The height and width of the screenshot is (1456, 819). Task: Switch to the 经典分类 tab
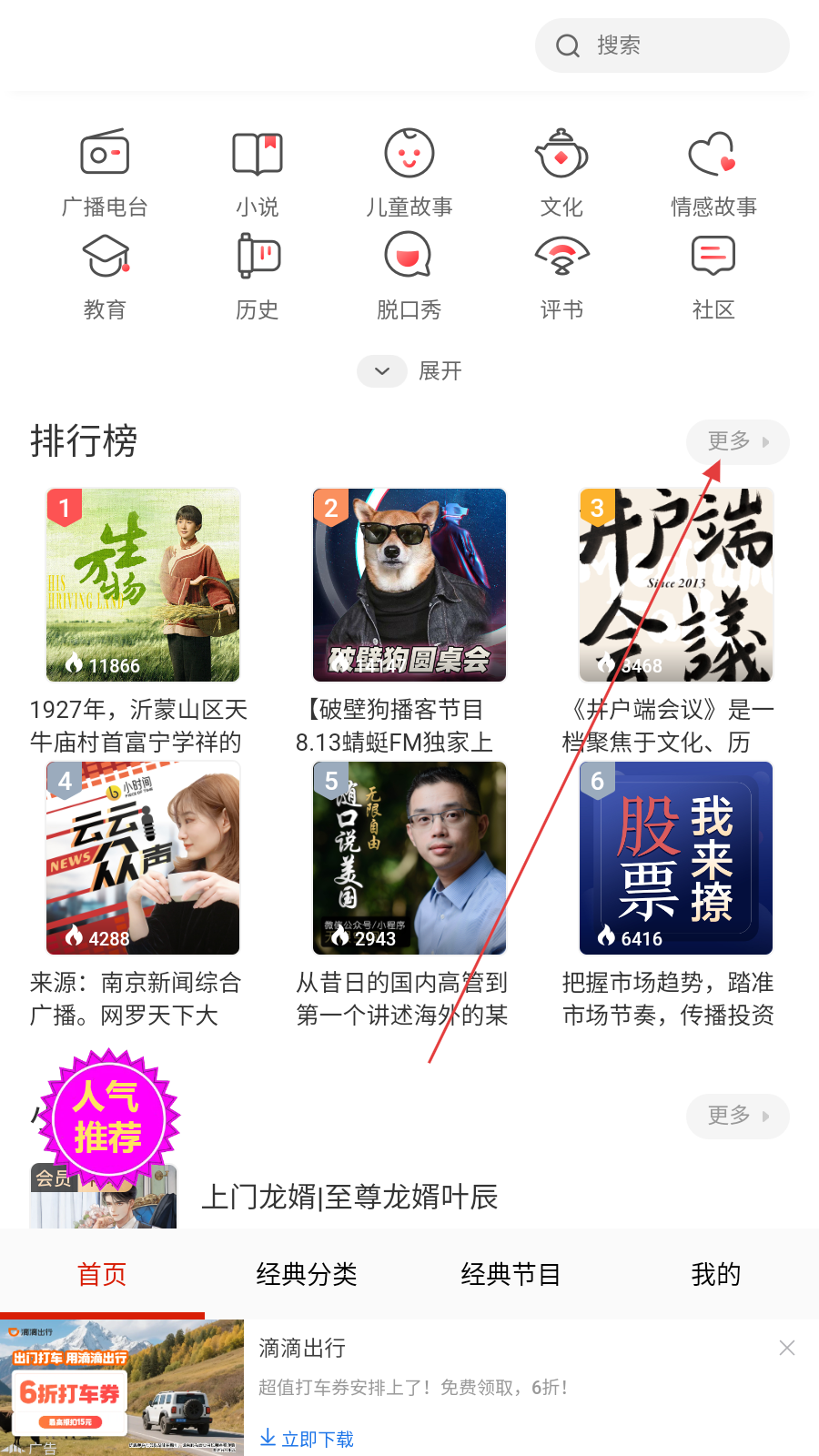point(307,1274)
